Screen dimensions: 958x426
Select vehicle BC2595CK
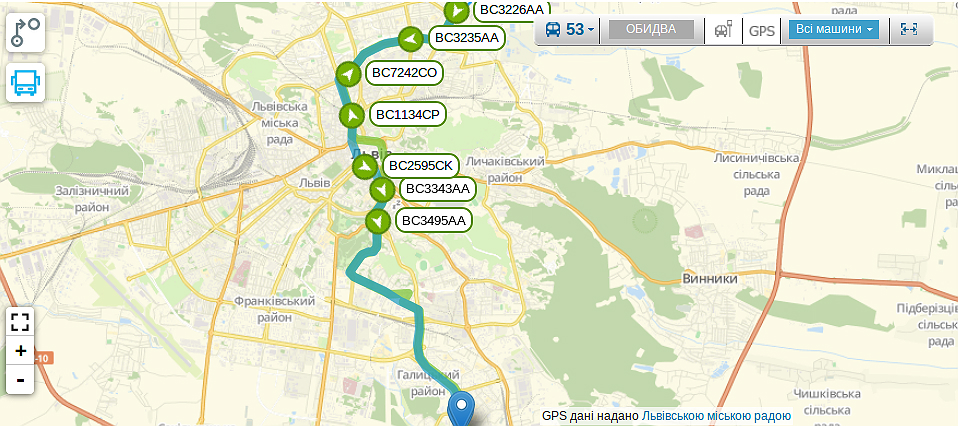pyautogui.click(x=420, y=165)
